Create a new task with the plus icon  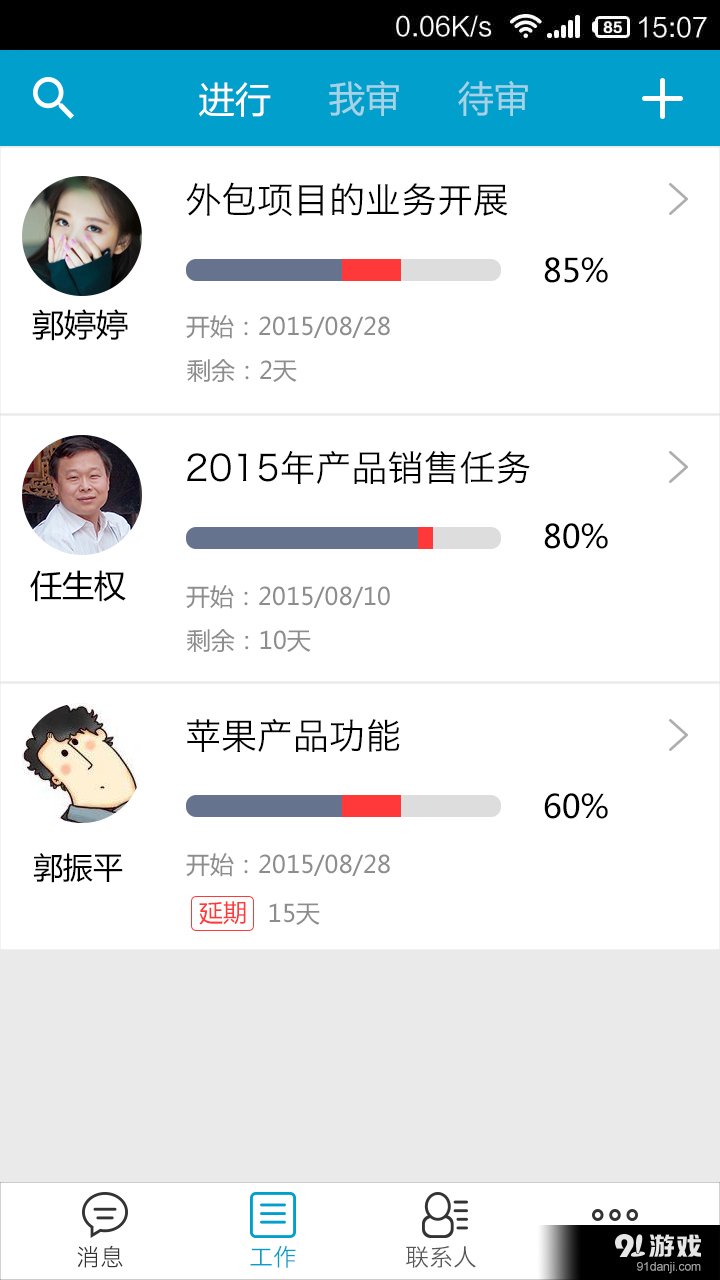663,97
